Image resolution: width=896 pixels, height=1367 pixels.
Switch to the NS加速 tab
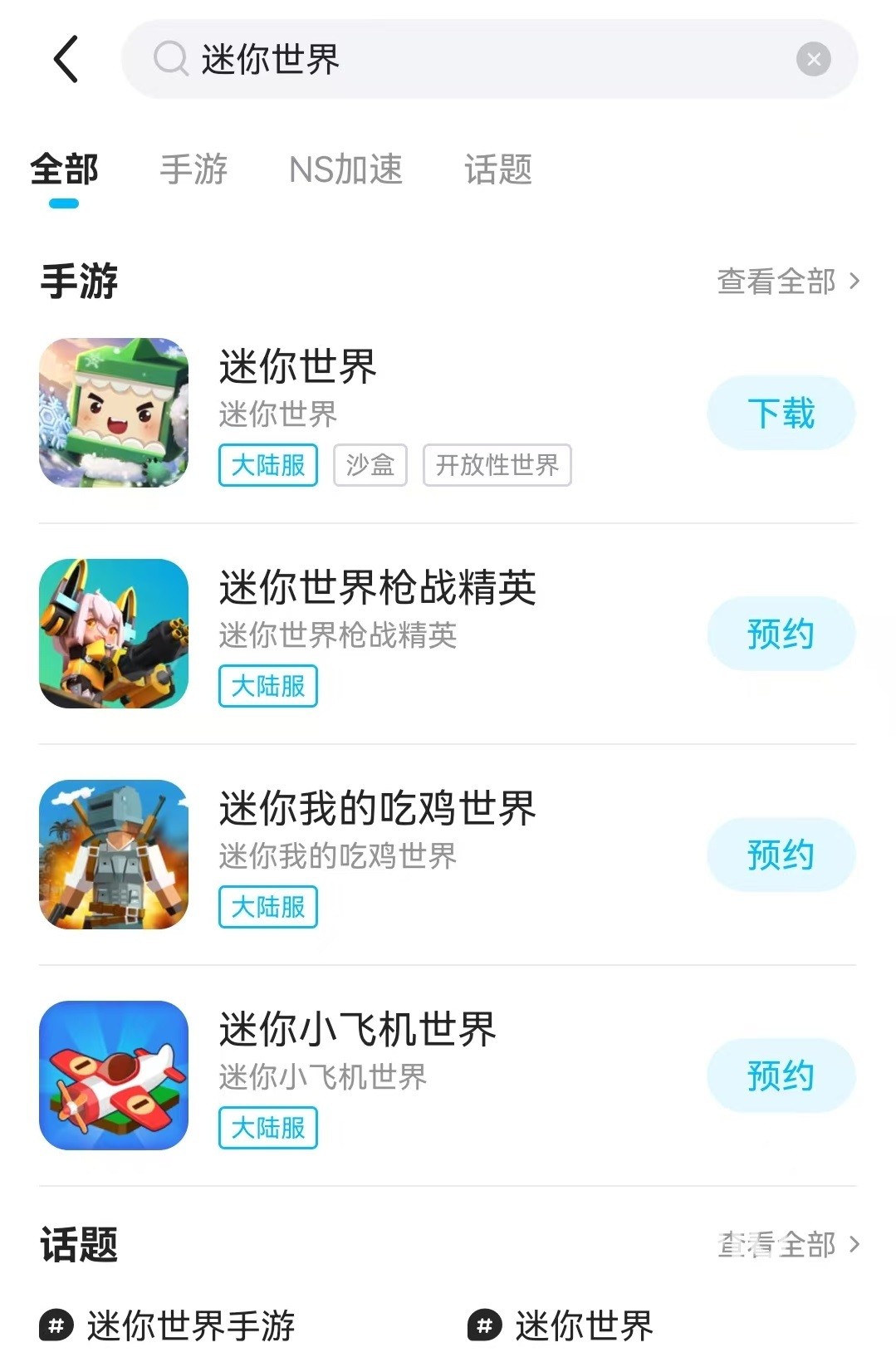(345, 170)
